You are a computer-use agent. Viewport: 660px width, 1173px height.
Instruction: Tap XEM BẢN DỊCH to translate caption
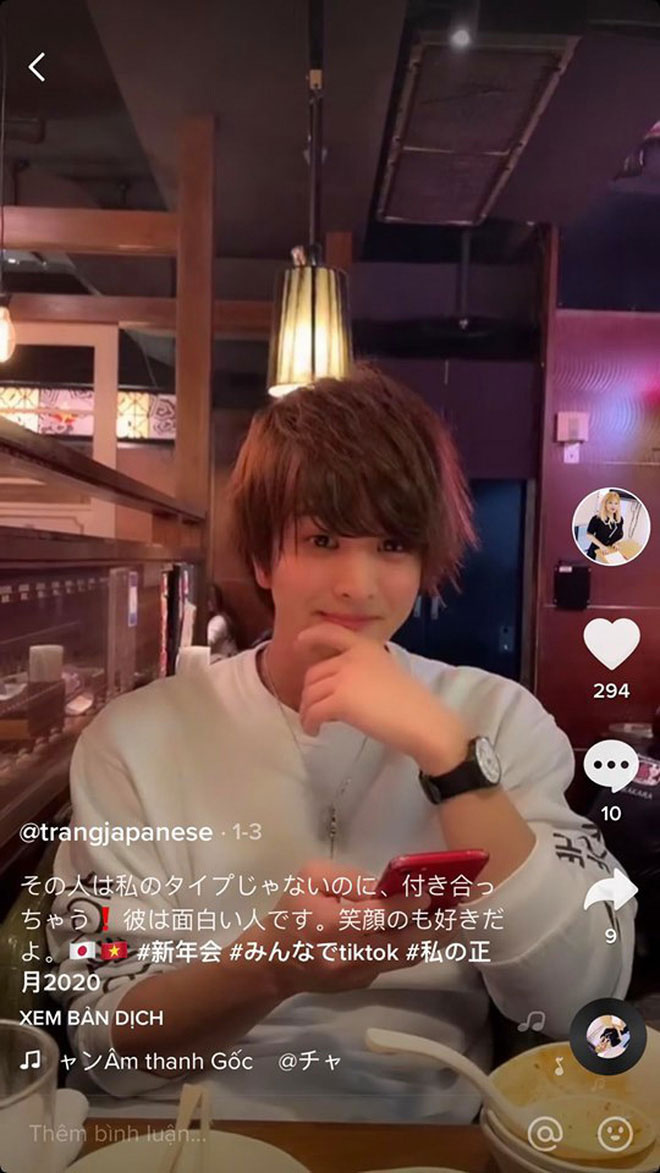pos(91,1018)
